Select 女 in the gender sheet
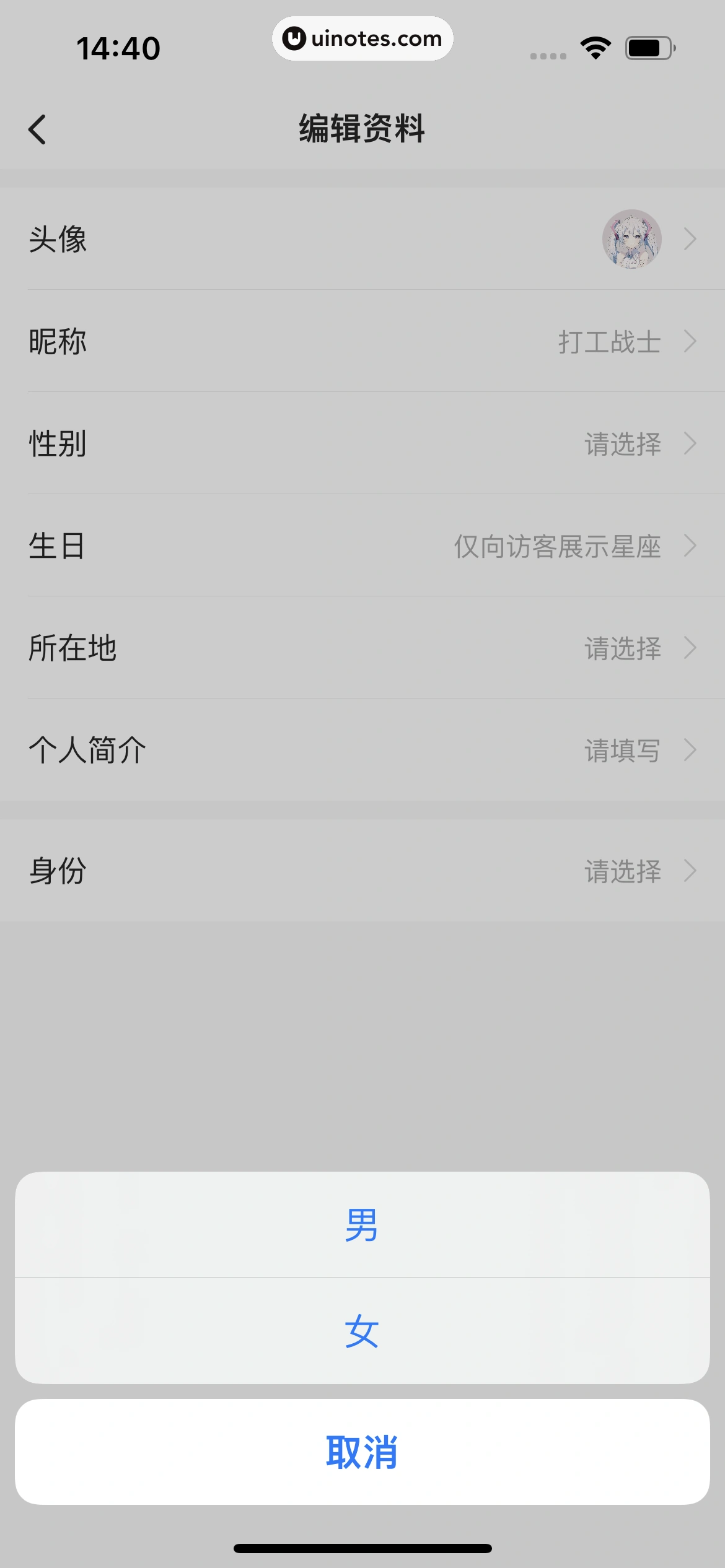 point(362,1332)
